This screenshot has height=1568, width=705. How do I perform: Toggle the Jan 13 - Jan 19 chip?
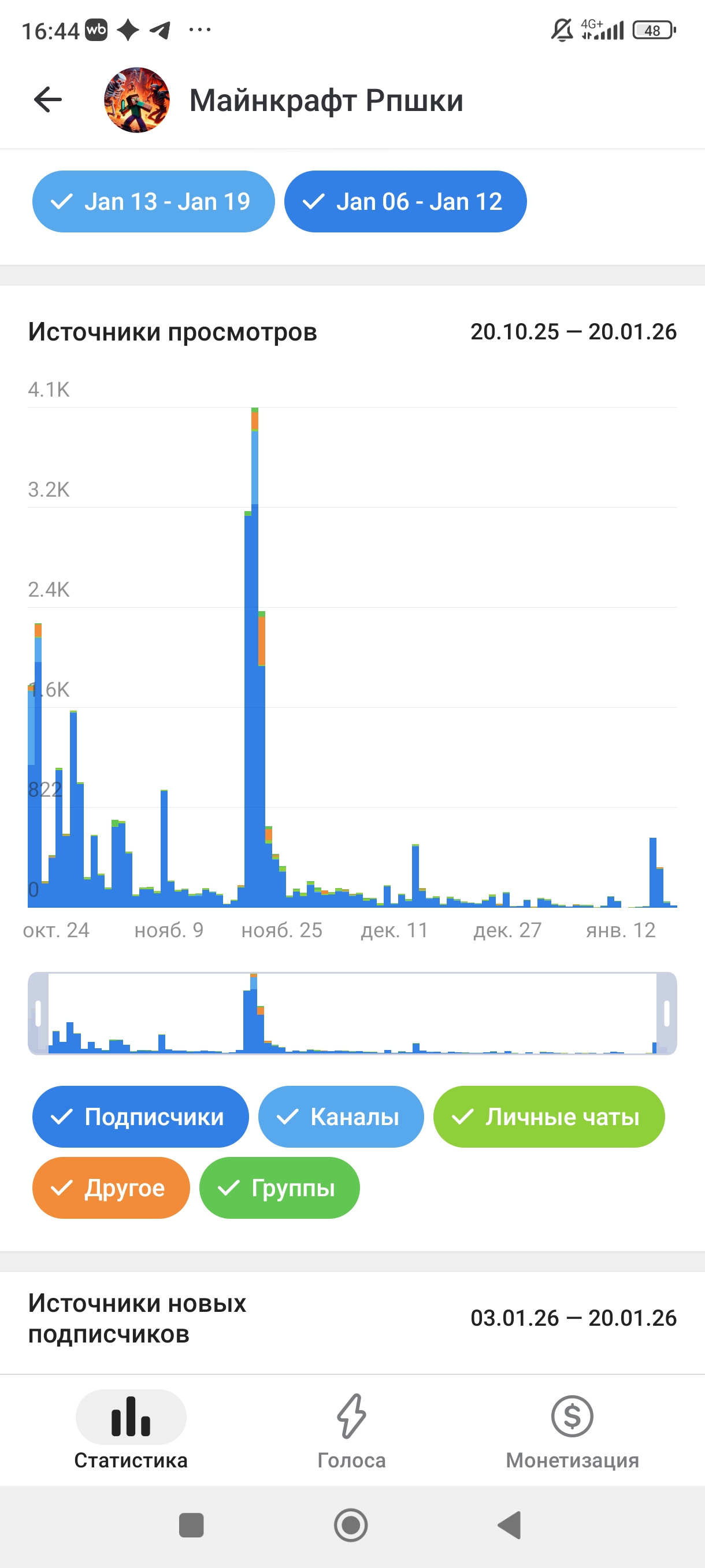(x=153, y=201)
